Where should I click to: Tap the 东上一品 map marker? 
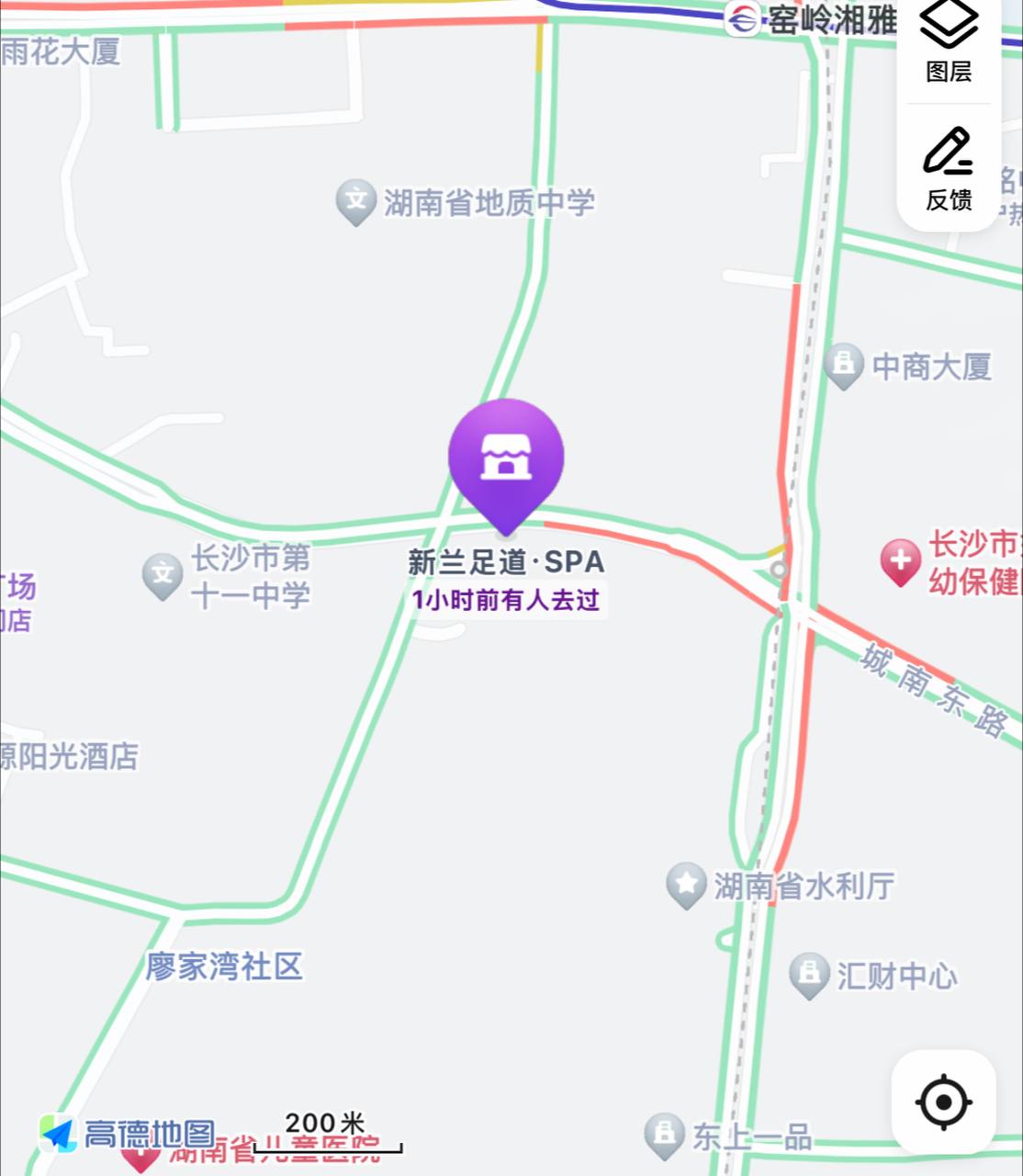click(x=664, y=1135)
